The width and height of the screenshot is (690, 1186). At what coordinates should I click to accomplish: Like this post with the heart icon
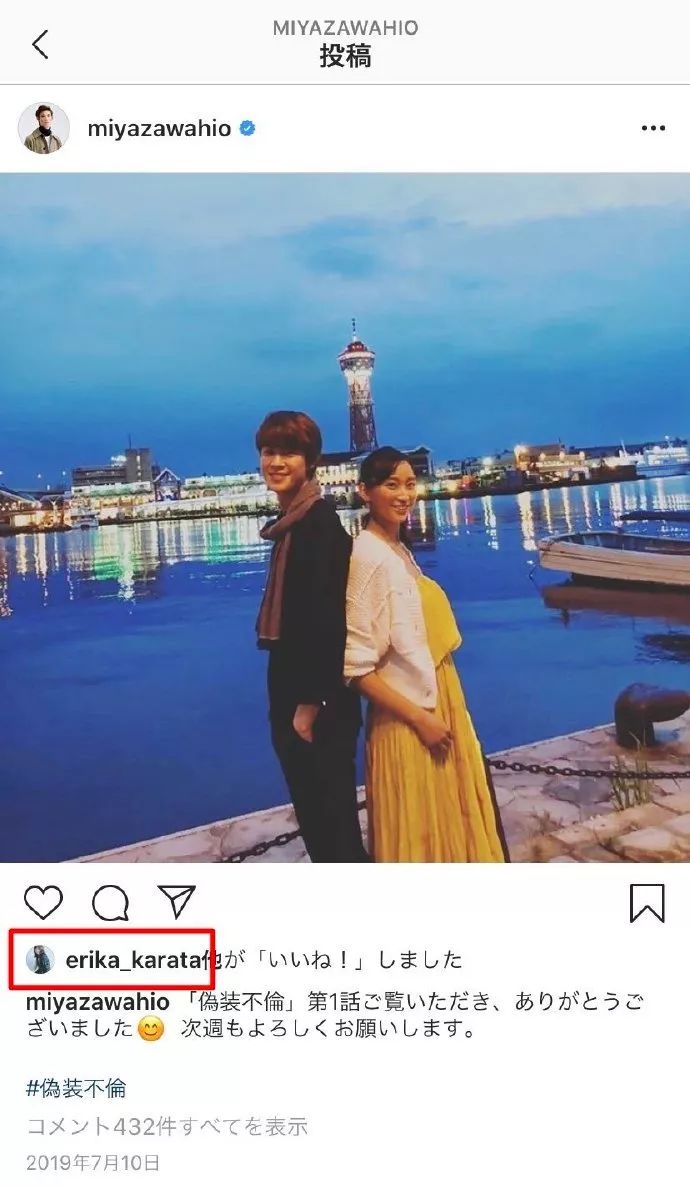pyautogui.click(x=43, y=902)
